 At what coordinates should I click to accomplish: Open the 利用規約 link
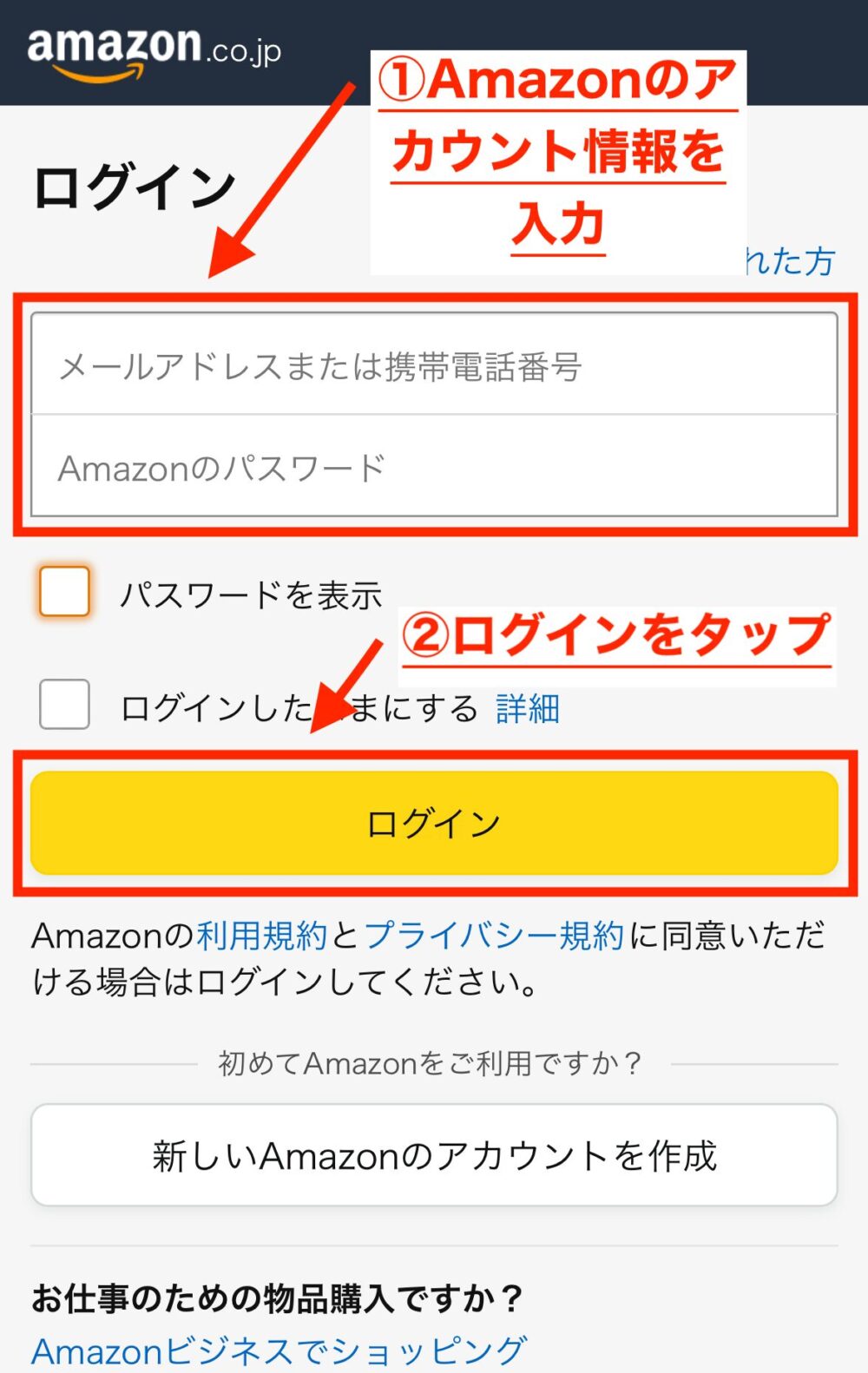[262, 936]
